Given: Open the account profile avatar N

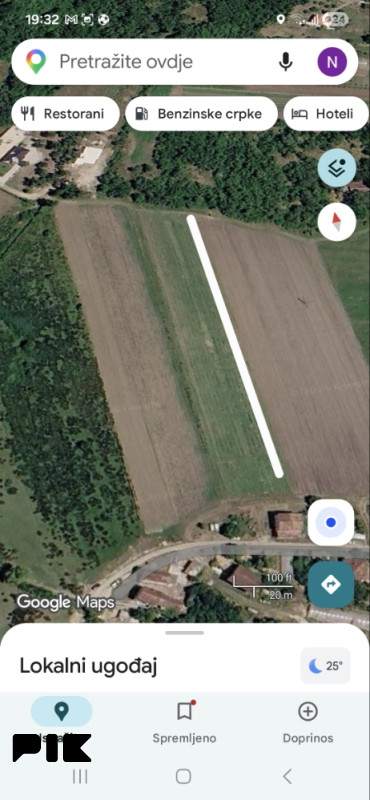Looking at the screenshot, I should (x=332, y=62).
